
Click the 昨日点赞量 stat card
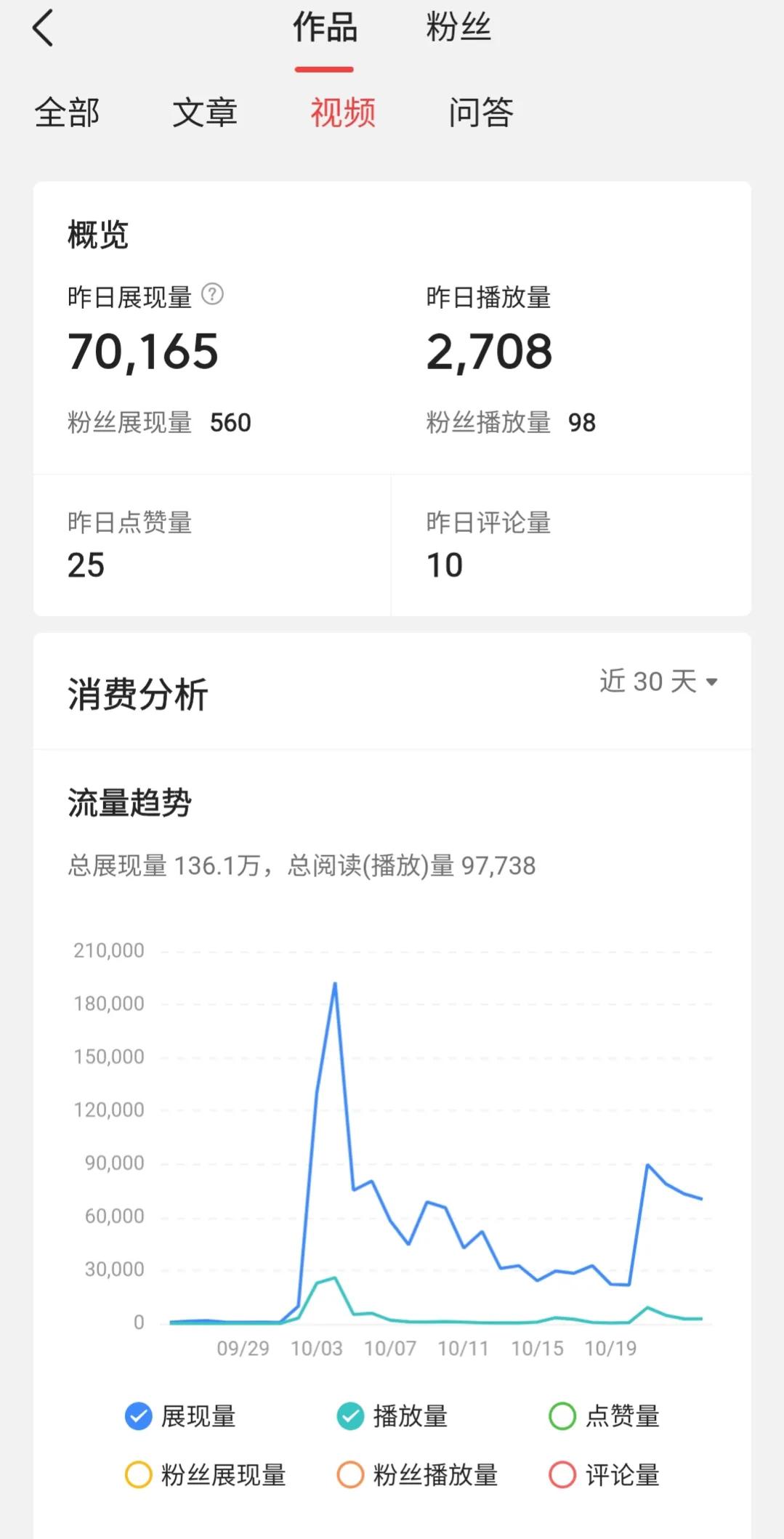pyautogui.click(x=211, y=544)
